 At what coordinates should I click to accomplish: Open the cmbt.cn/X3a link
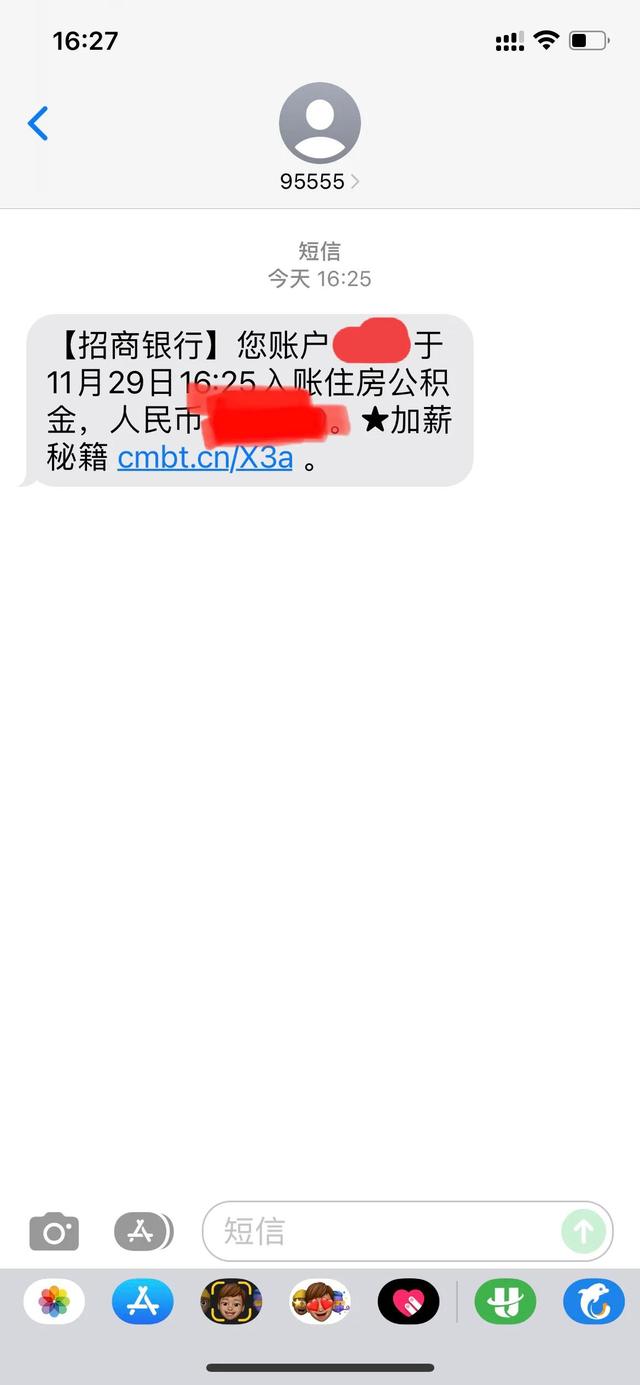point(205,458)
